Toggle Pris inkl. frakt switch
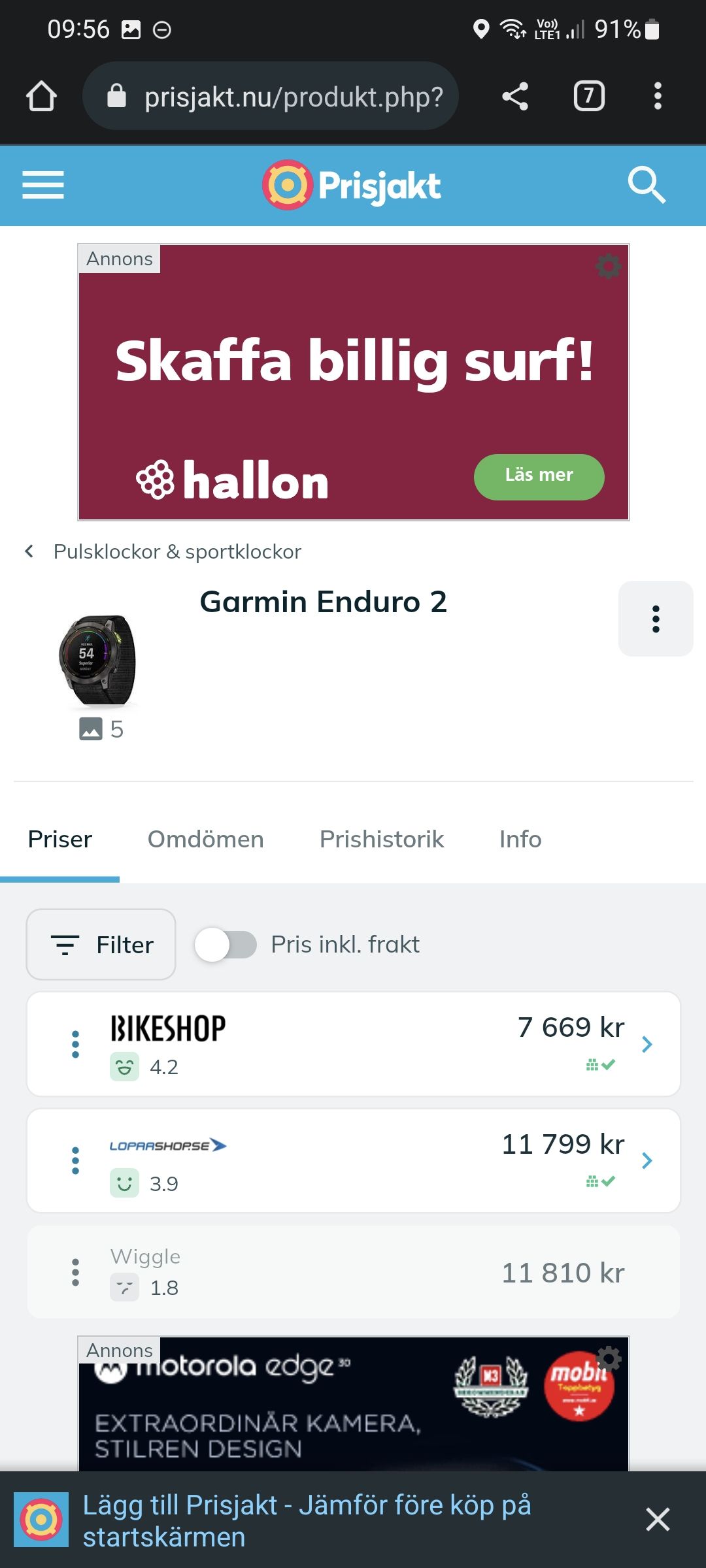Screen dimensions: 706x1568 pyautogui.click(x=226, y=945)
